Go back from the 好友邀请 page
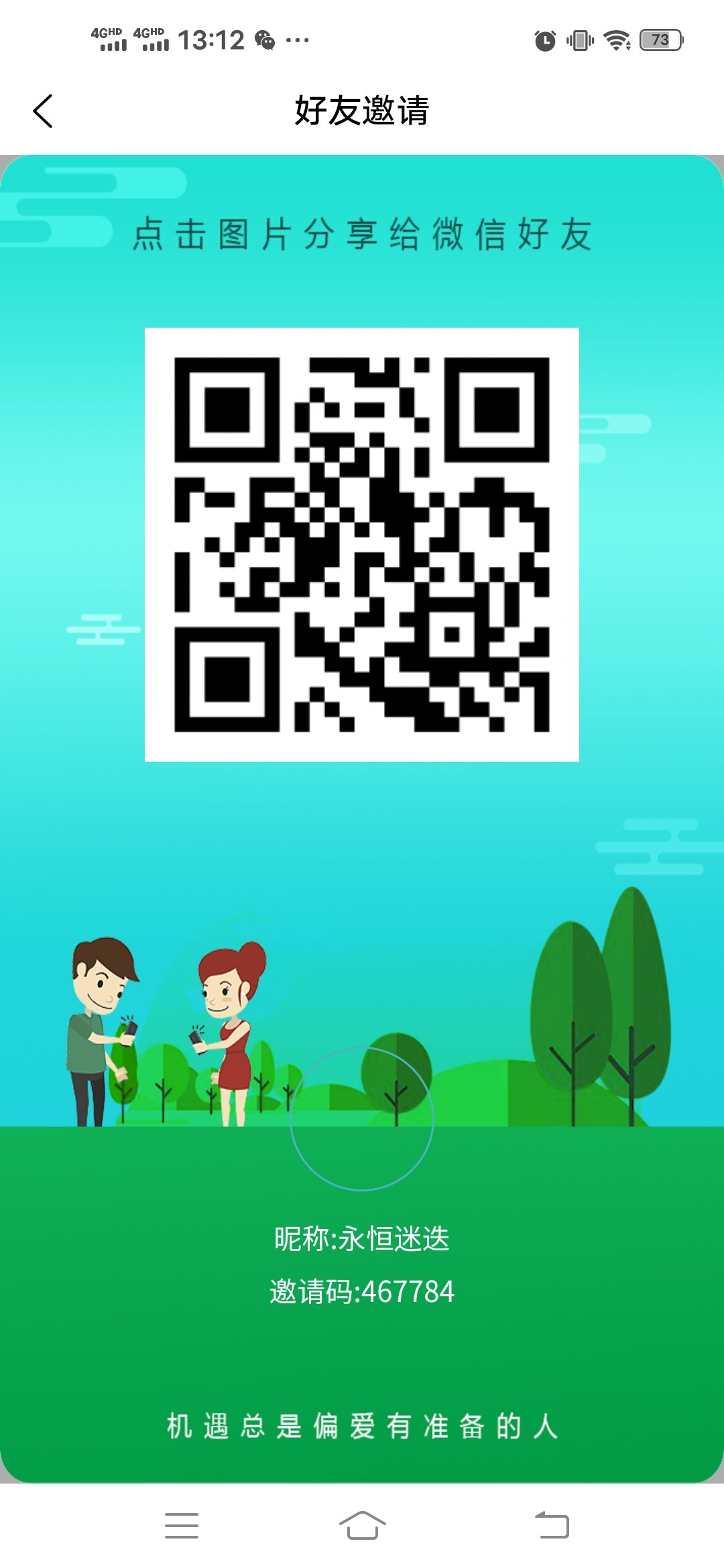The image size is (724, 1568). 43,111
